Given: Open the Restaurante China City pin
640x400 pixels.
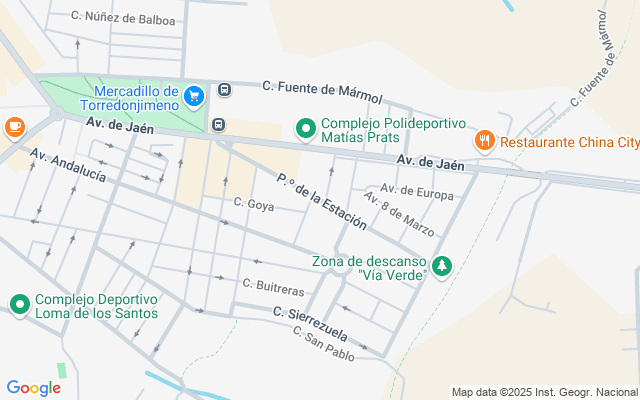Looking at the screenshot, I should pyautogui.click(x=484, y=142).
